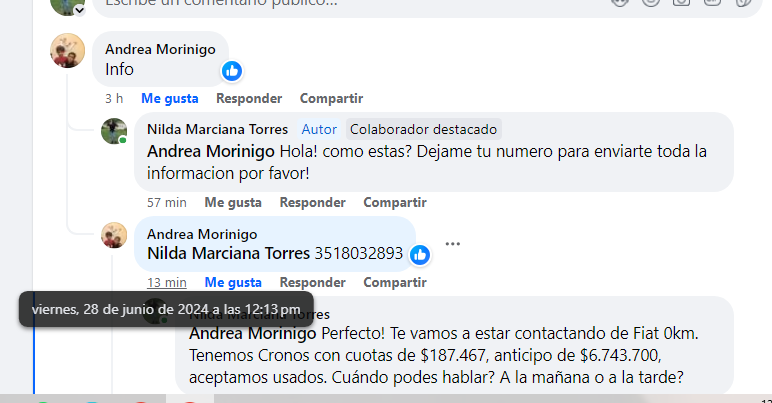Open Nilda Marciana Torres' profile name

[217, 129]
